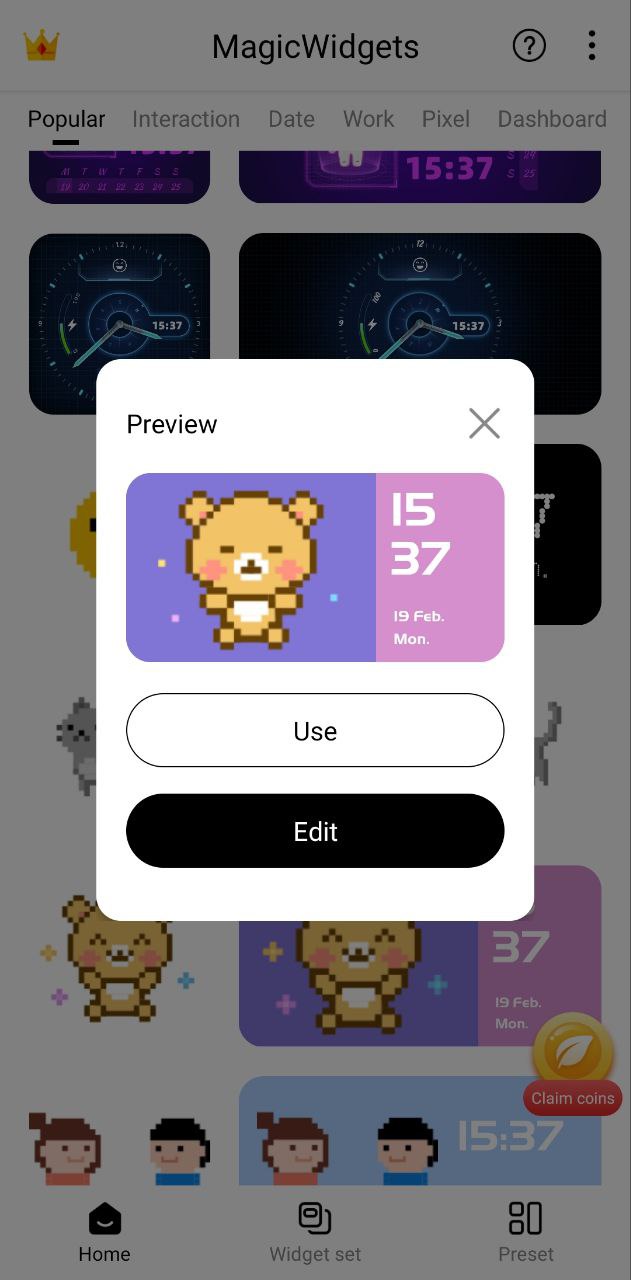Select the Popular tab
Image resolution: width=631 pixels, height=1280 pixels.
click(66, 119)
